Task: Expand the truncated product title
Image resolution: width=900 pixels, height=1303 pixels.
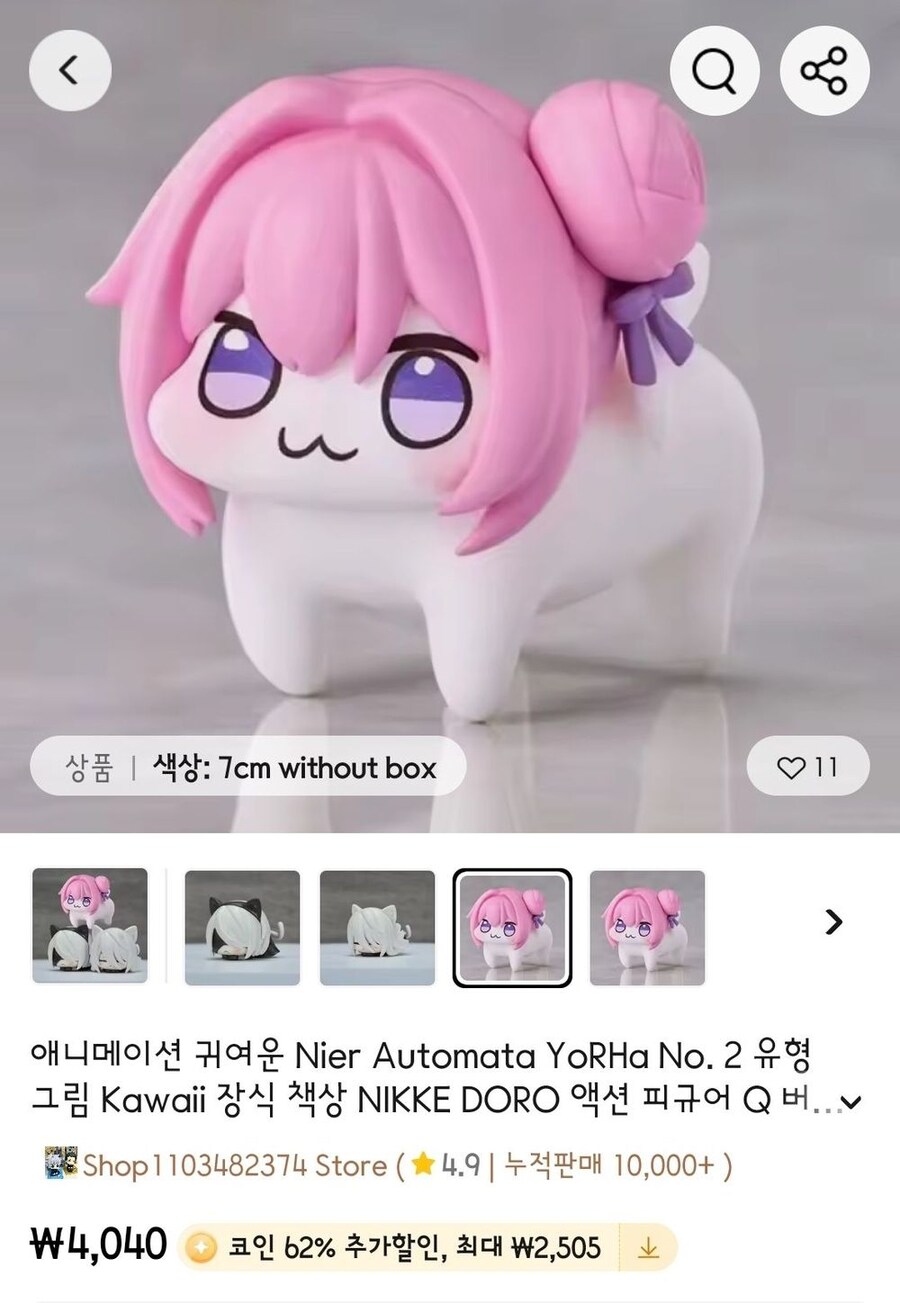Action: [x=851, y=1103]
